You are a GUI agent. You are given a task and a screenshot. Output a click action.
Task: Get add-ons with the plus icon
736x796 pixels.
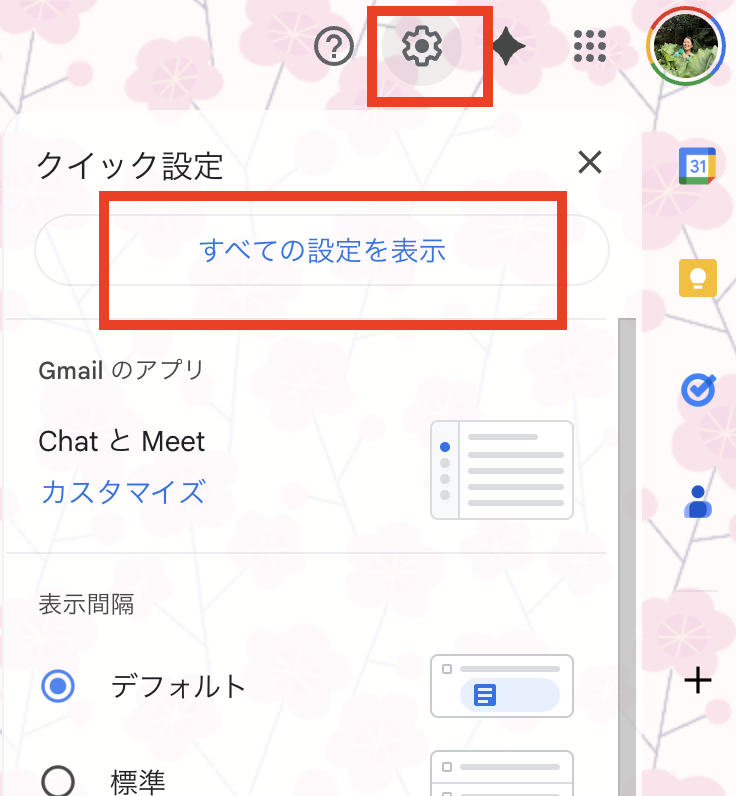click(698, 682)
